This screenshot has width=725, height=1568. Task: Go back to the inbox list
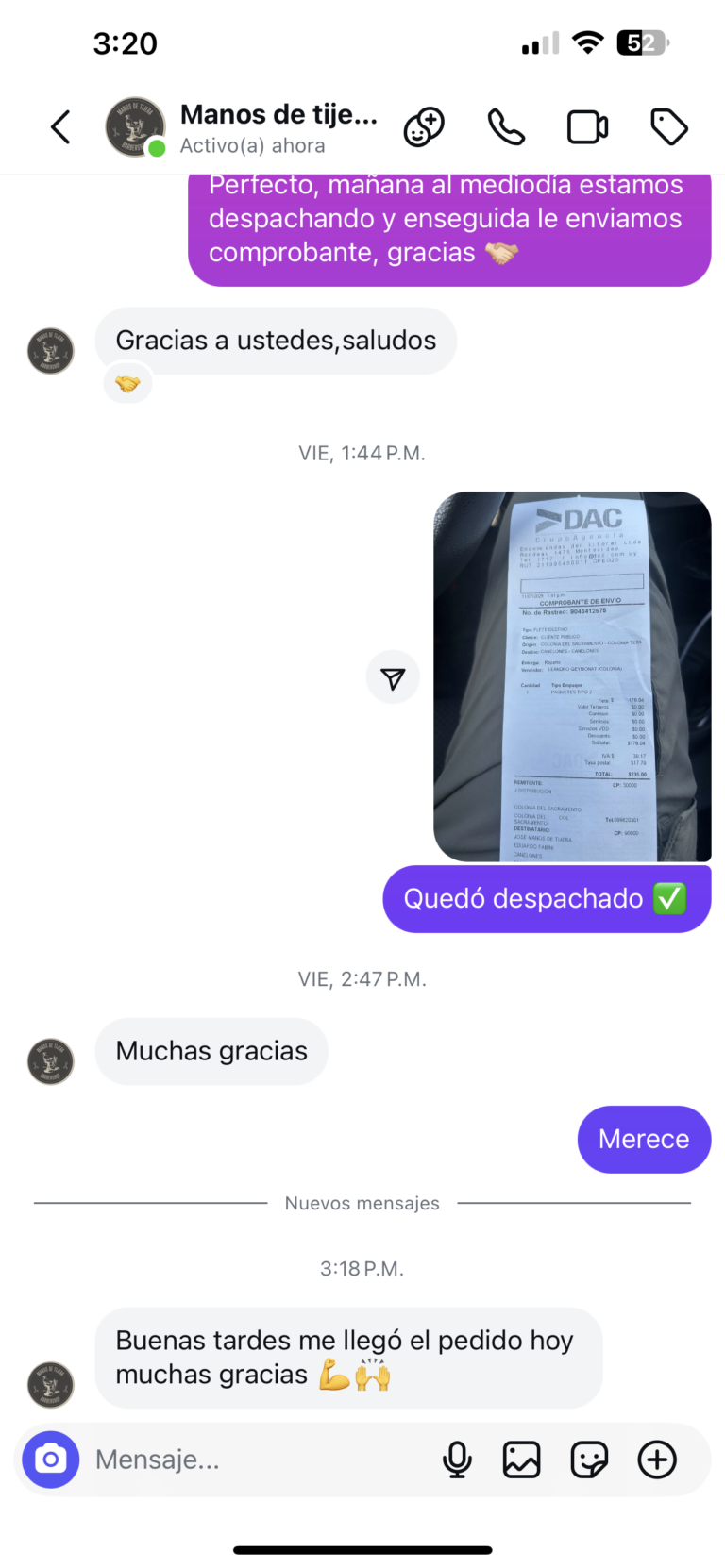[x=60, y=127]
